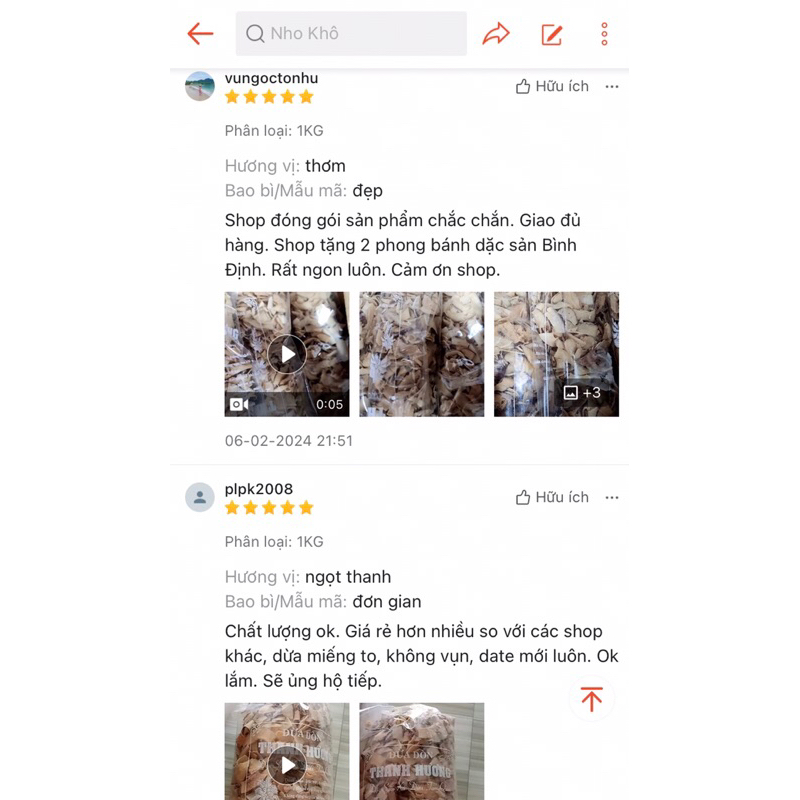Viewport: 800px width, 800px height.
Task: Open vungoctonhu's profile avatar
Action: (x=200, y=87)
